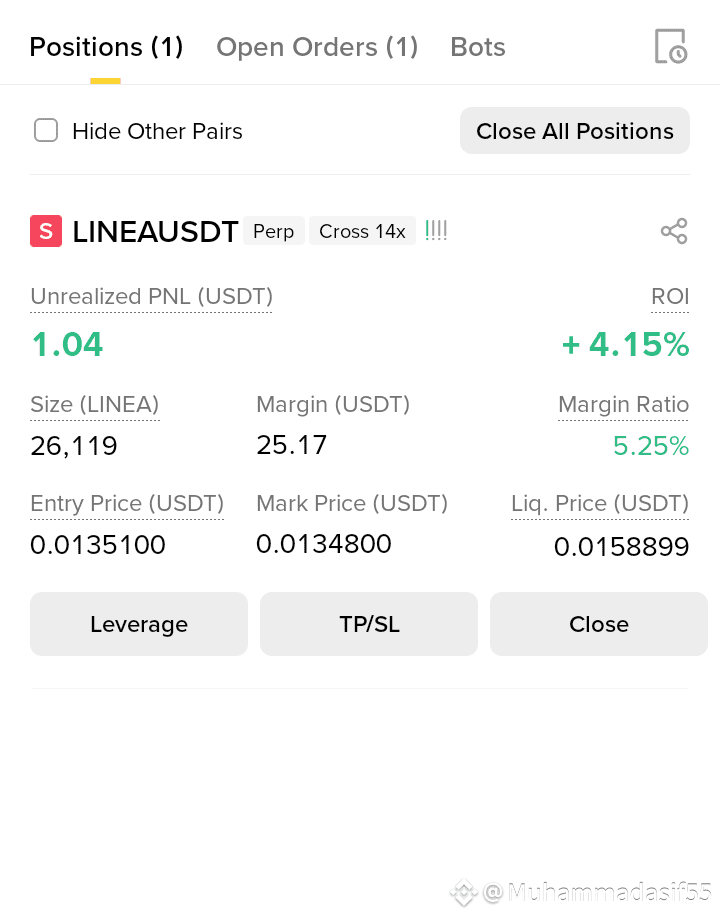Show the Margin Ratio explanation
Viewport: 720px width, 918px height.
(x=623, y=405)
